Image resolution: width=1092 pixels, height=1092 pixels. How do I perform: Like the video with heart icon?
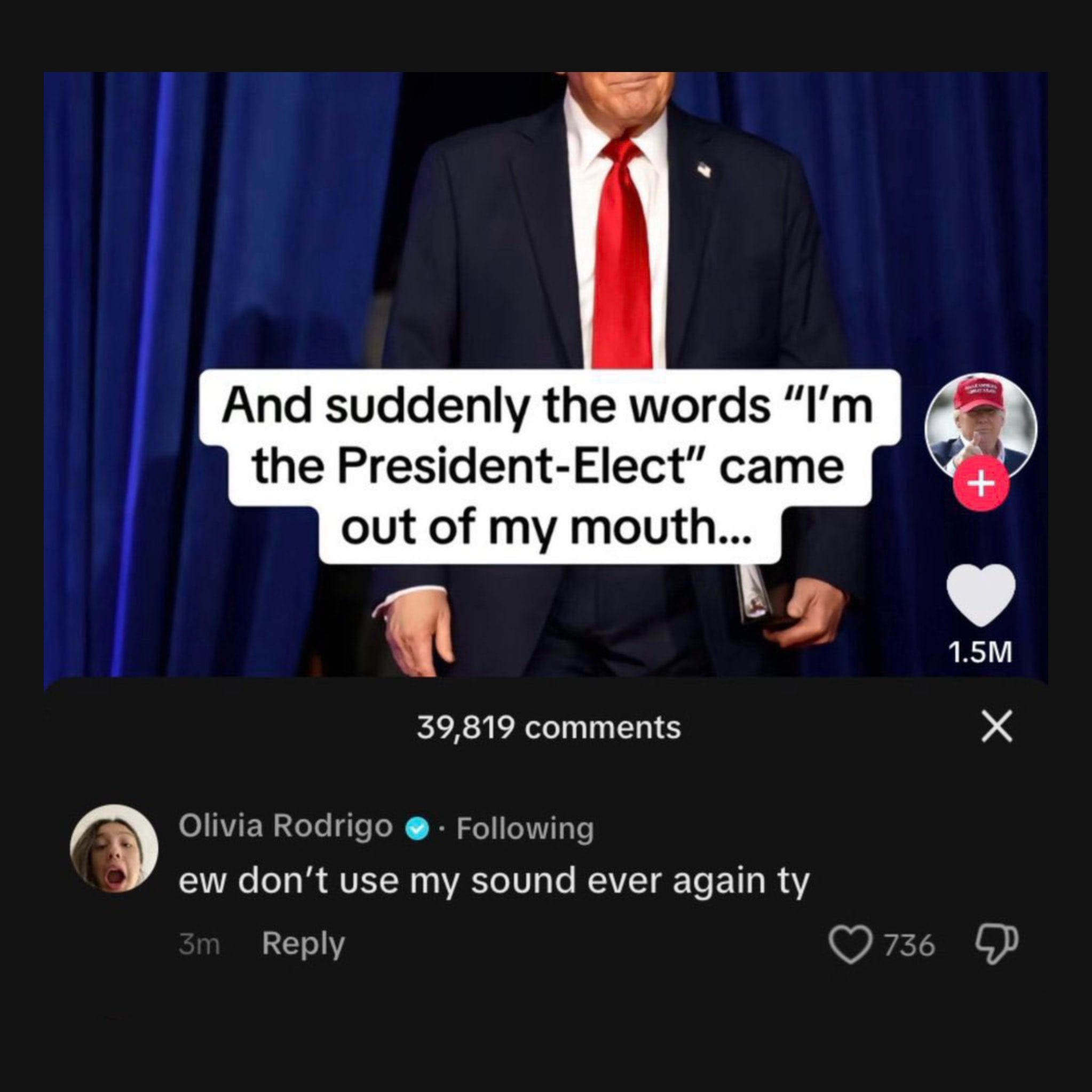pos(980,595)
